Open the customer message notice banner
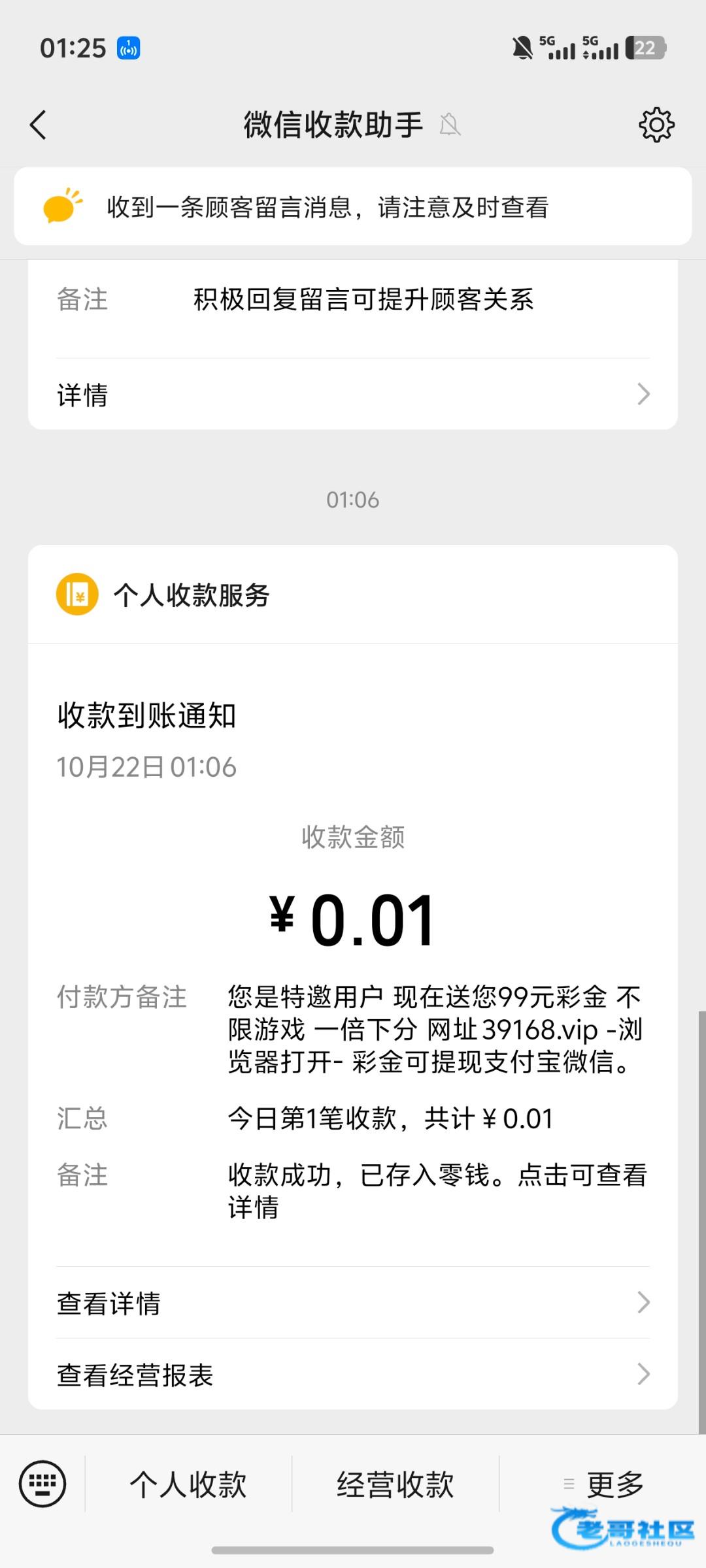706x1568 pixels. 353,207
